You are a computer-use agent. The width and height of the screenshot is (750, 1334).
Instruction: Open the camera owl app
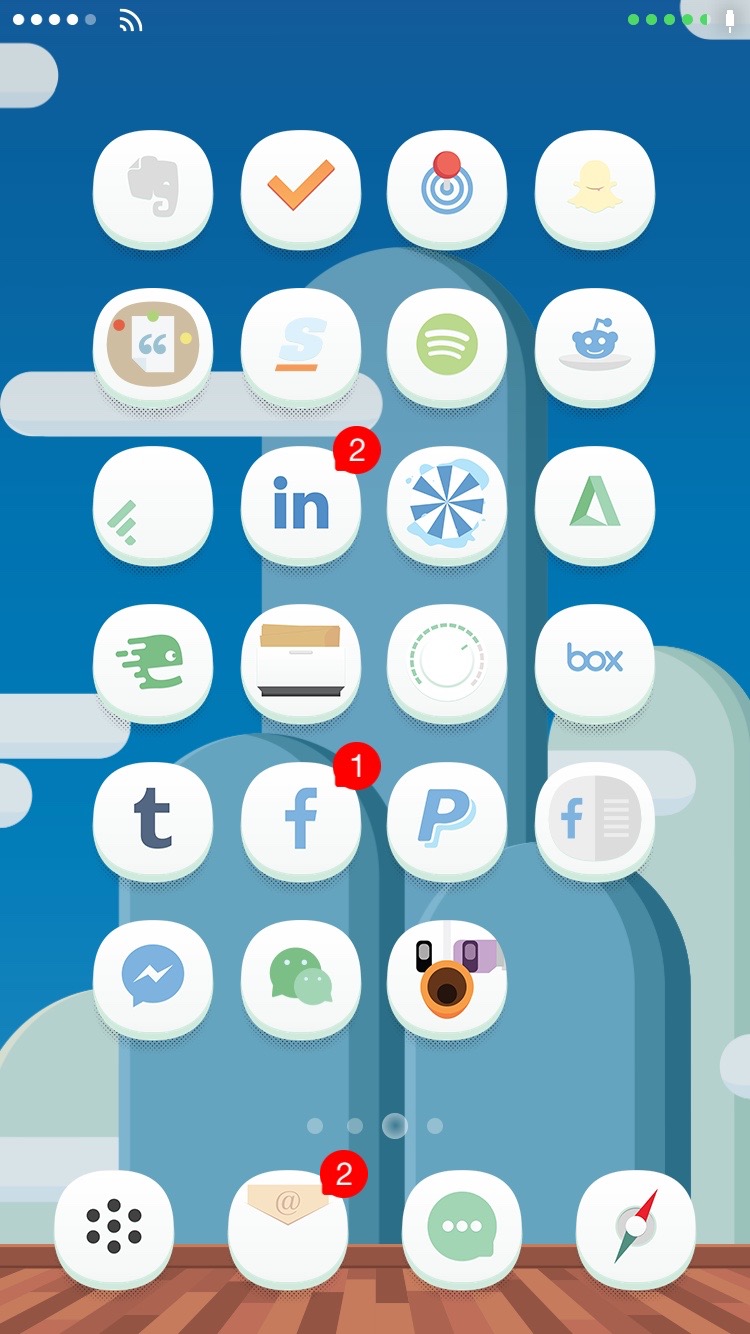[447, 977]
